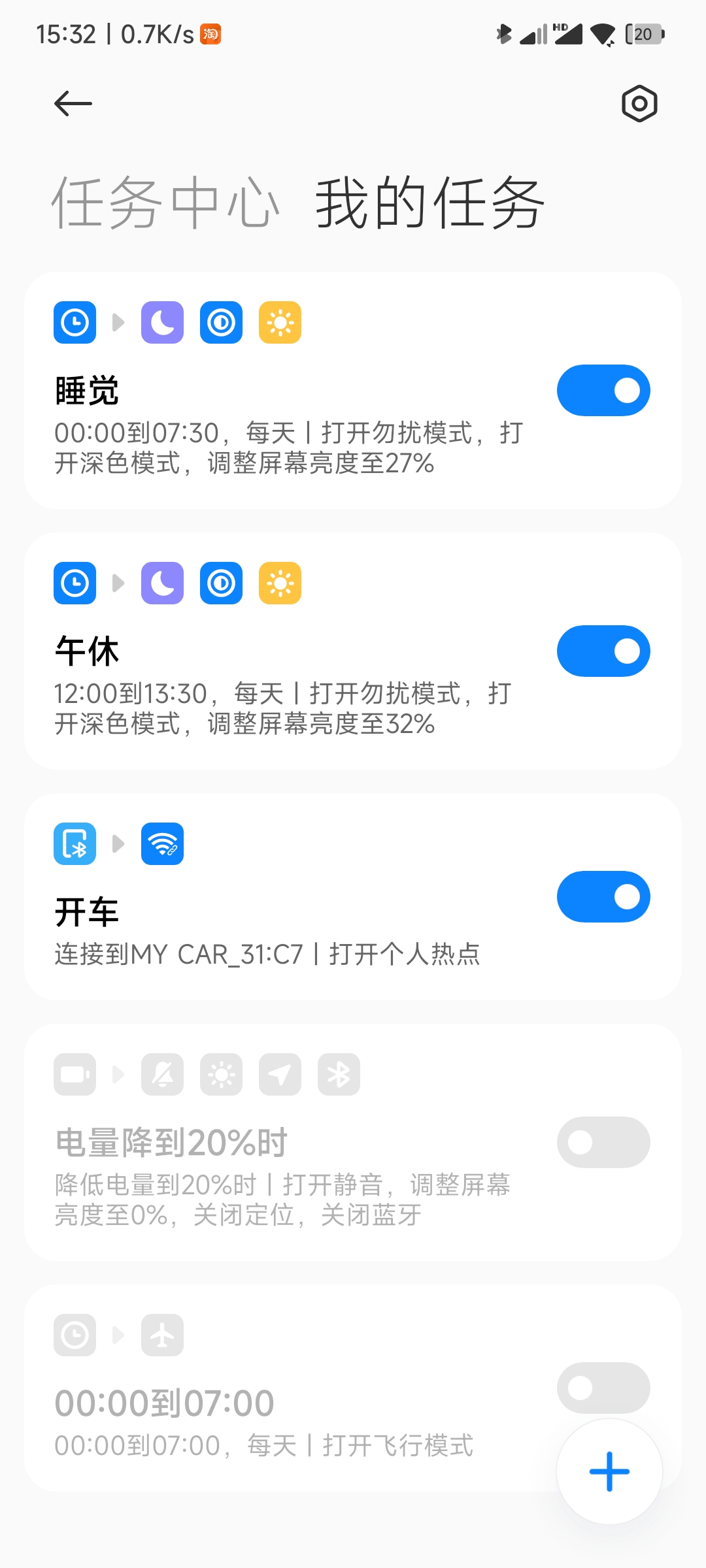Screen dimensions: 706x1568
Task: Open the 睡觉 task card
Action: coord(353,390)
